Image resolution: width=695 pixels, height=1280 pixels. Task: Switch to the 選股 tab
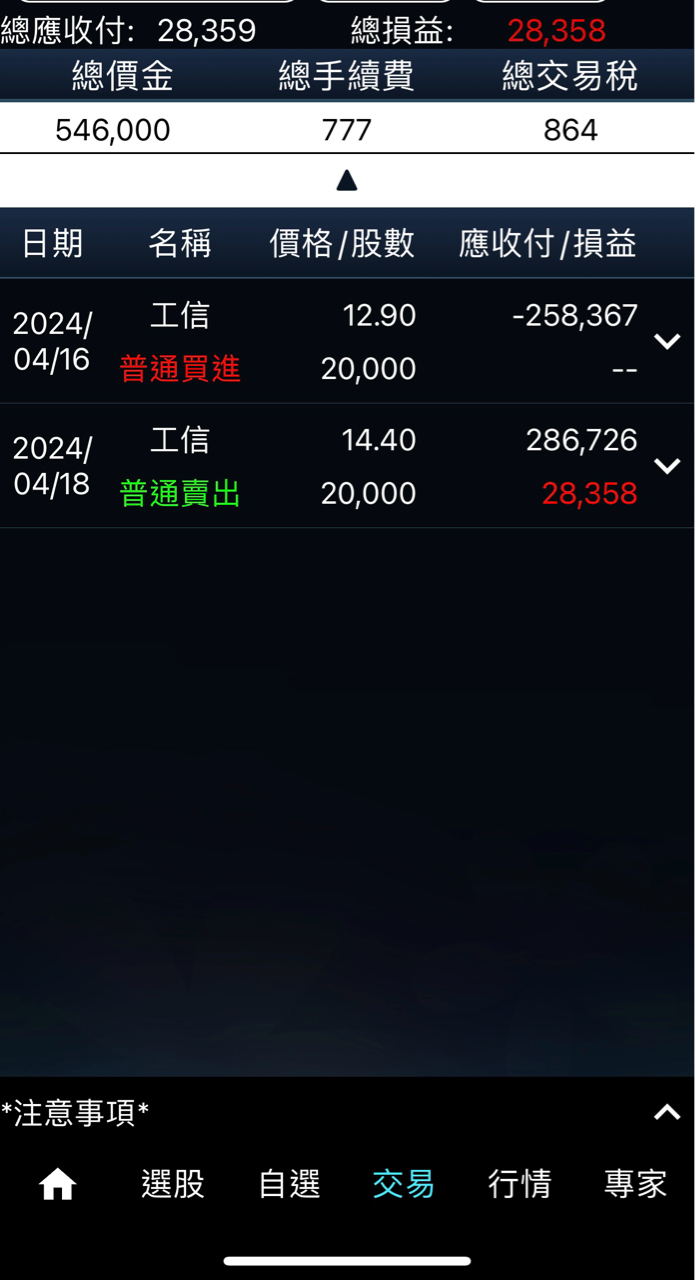(173, 1185)
